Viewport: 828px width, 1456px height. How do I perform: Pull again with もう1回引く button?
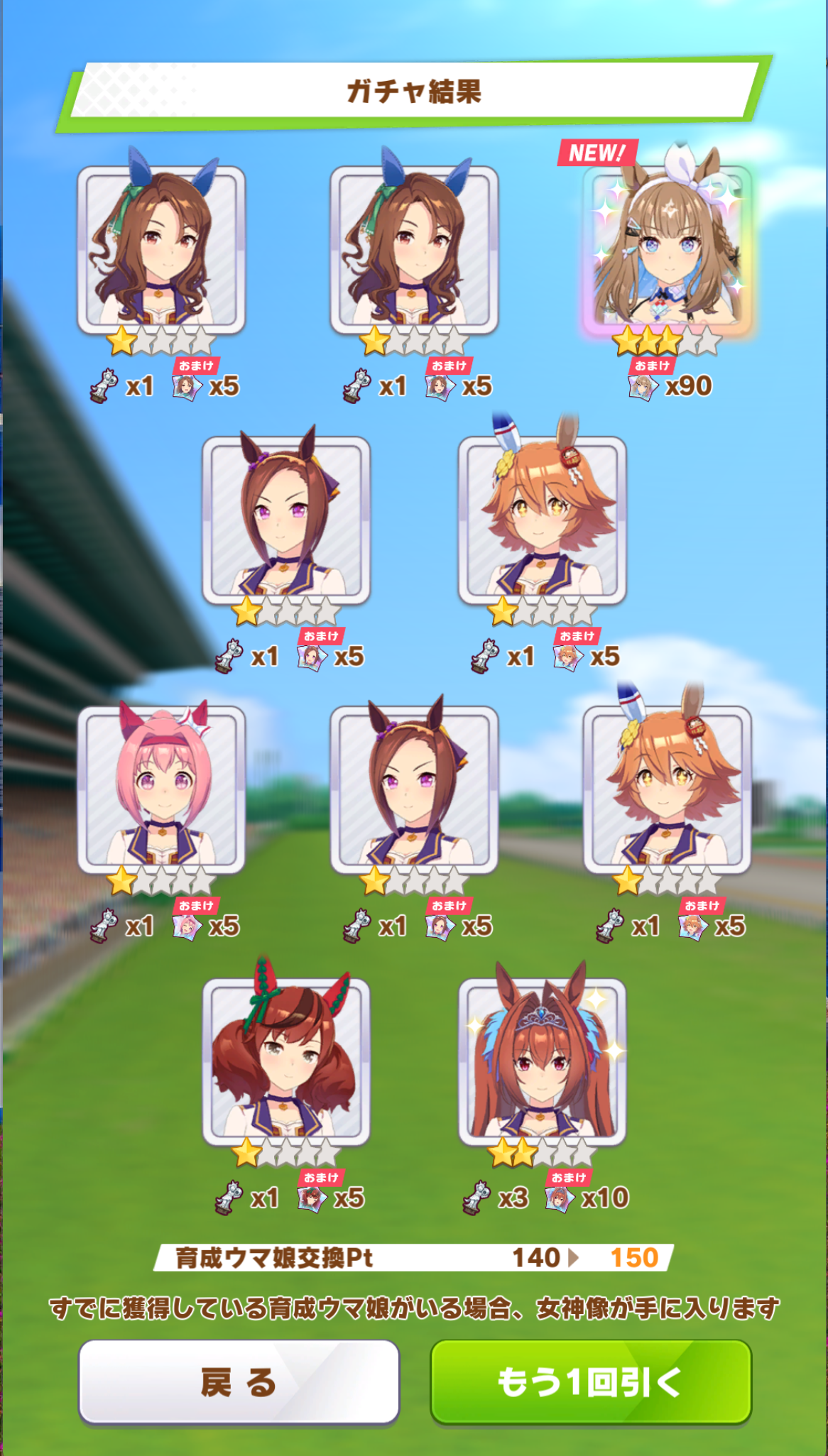tap(590, 1381)
